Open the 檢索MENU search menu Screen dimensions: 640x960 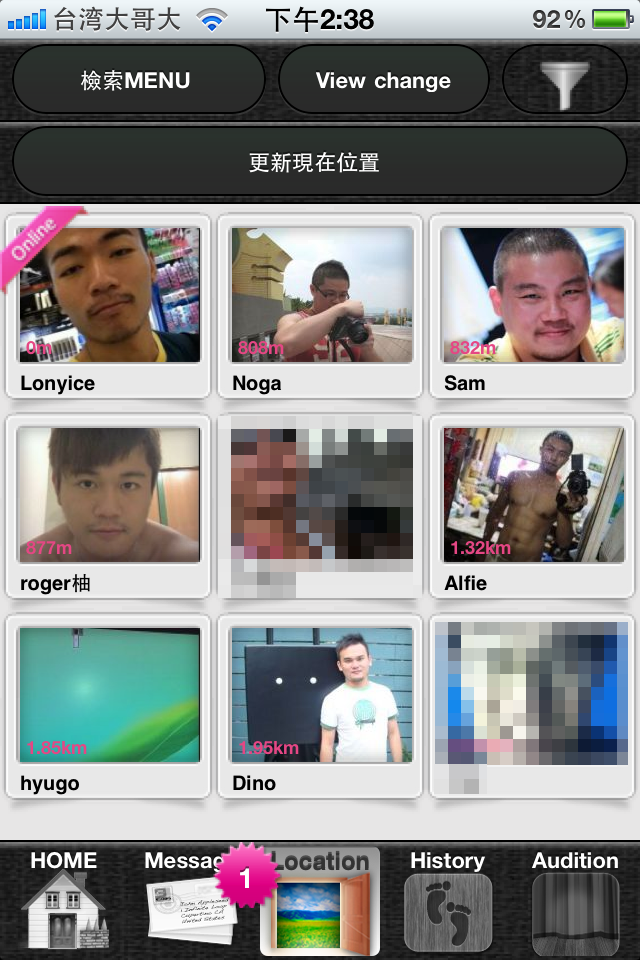[x=138, y=80]
